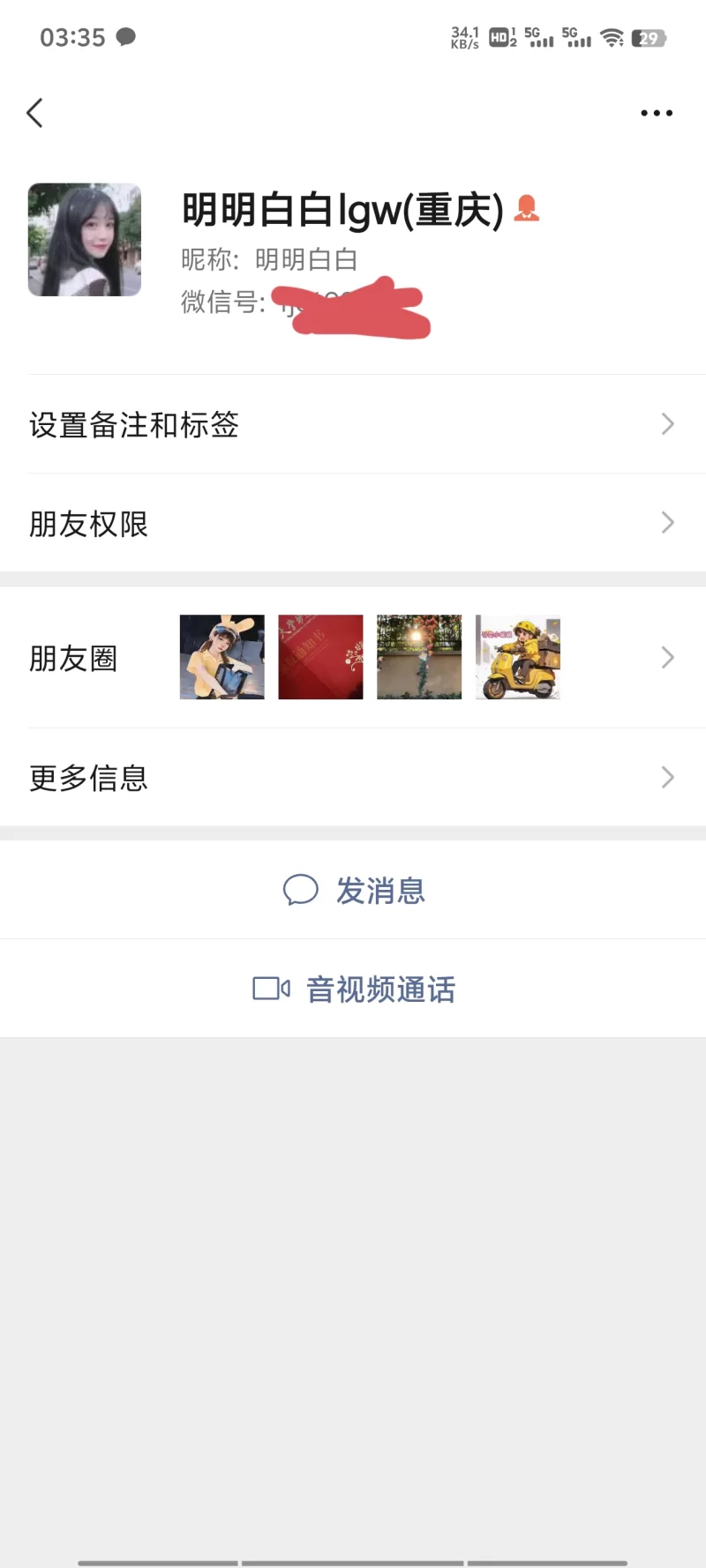The height and width of the screenshot is (1568, 706).
Task: Go back using the top-left arrow
Action: tap(35, 113)
